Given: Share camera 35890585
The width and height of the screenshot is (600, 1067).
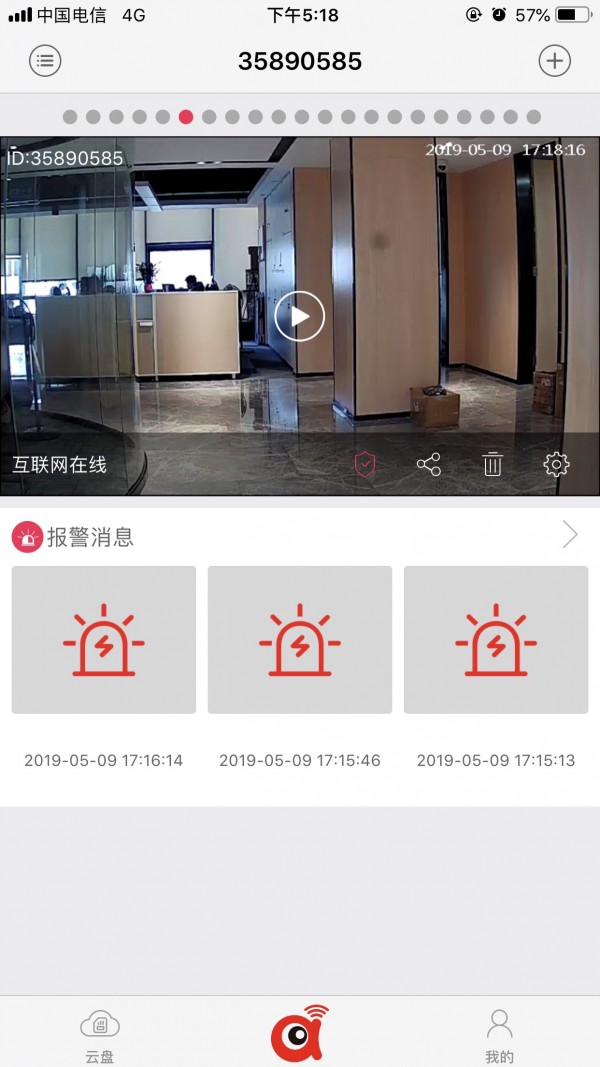Looking at the screenshot, I should click(x=428, y=464).
